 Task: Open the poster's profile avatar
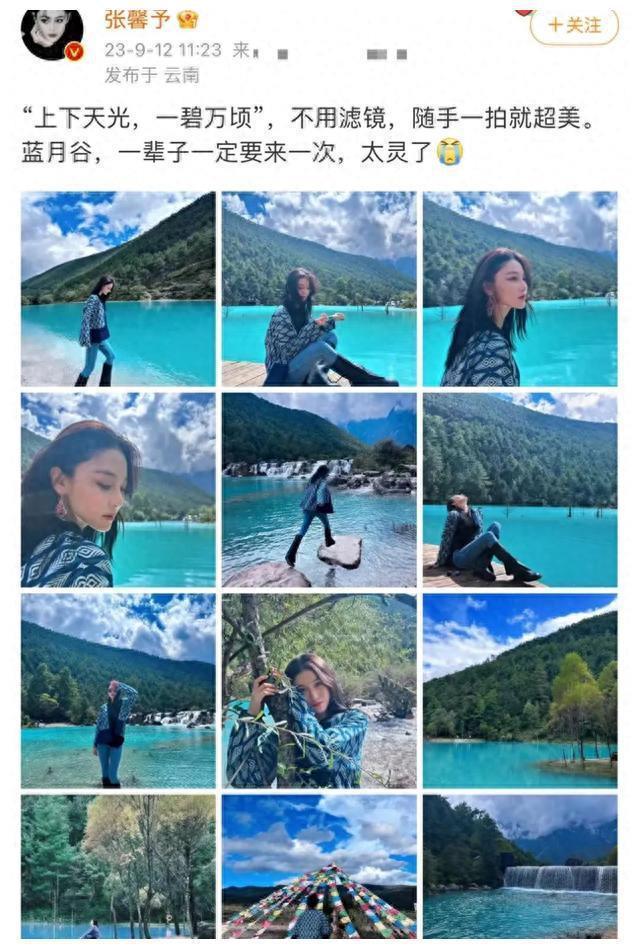52,34
